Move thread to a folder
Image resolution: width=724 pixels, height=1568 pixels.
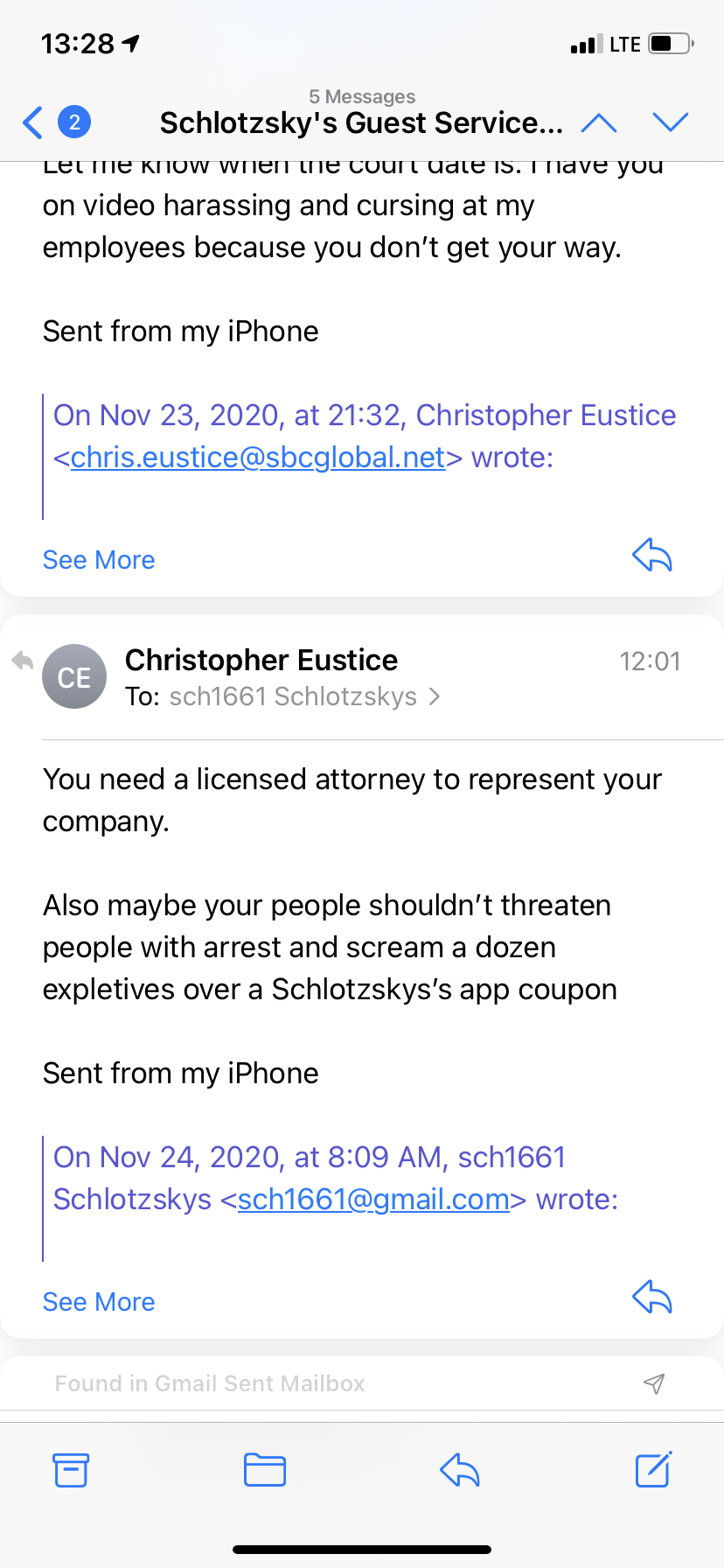(x=265, y=1470)
